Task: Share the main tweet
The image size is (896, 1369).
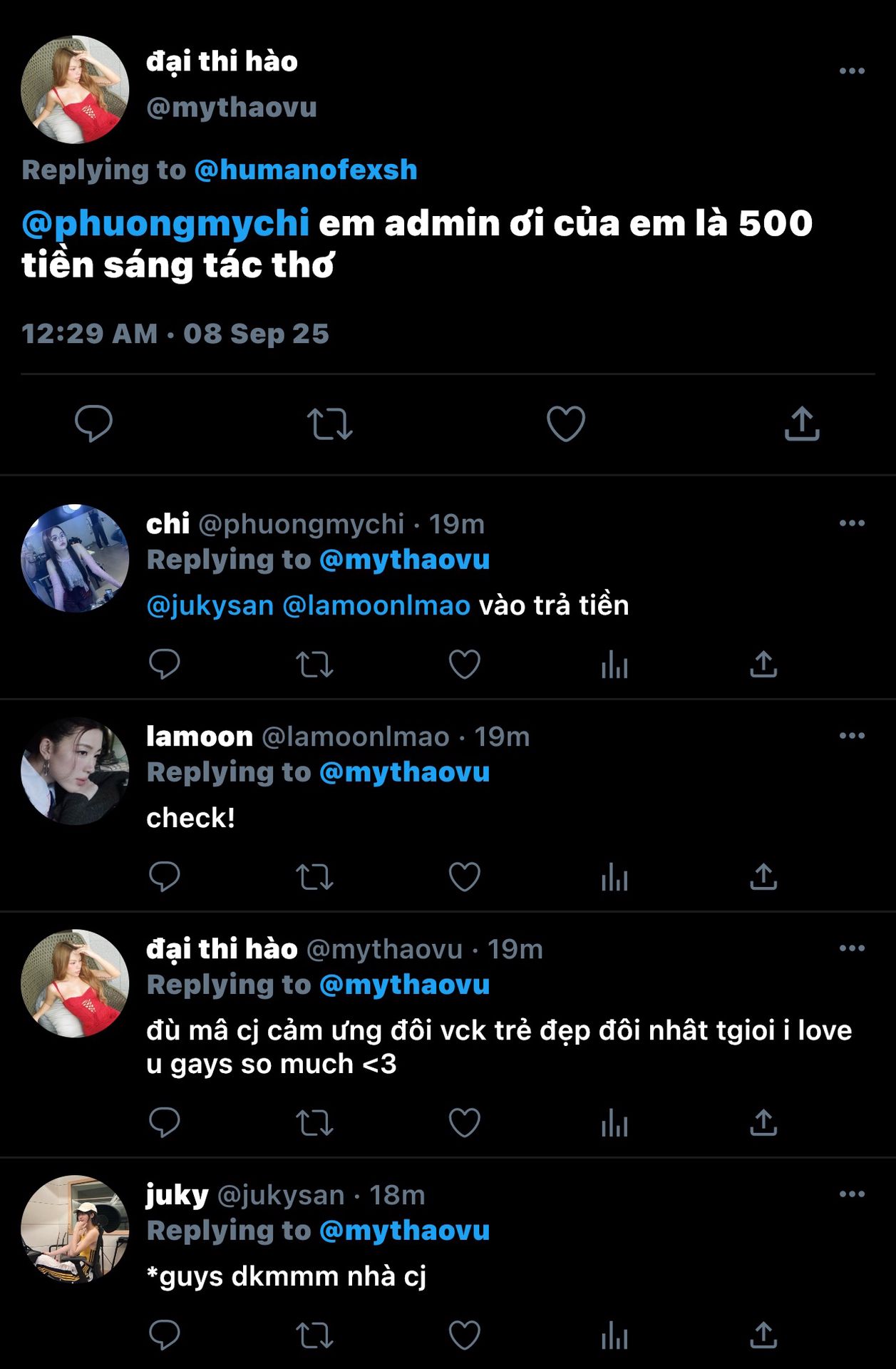Action: 802,424
